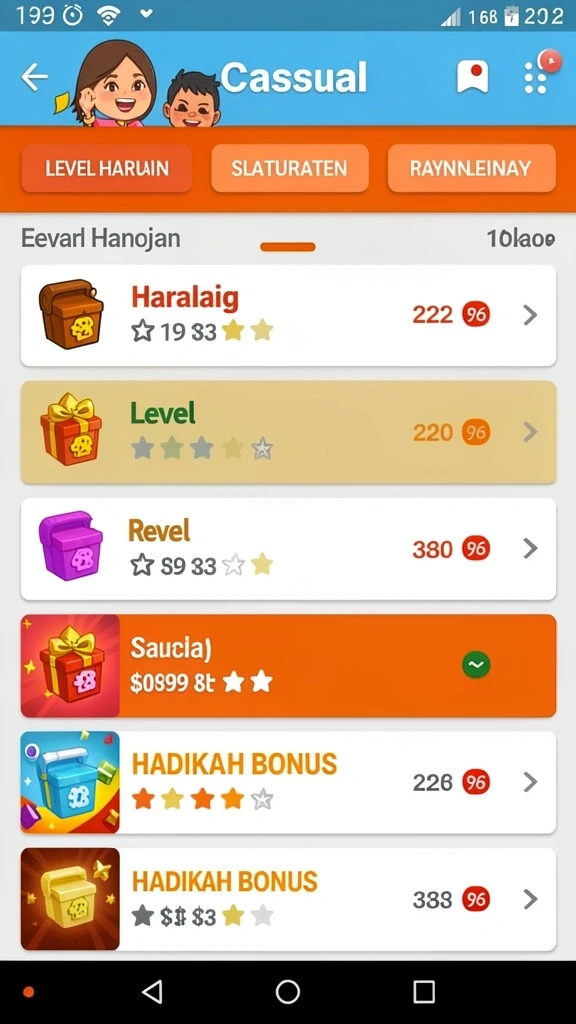Switch to the RAYNNLEINAY tab
Screen dimensions: 576x1024
(x=471, y=168)
